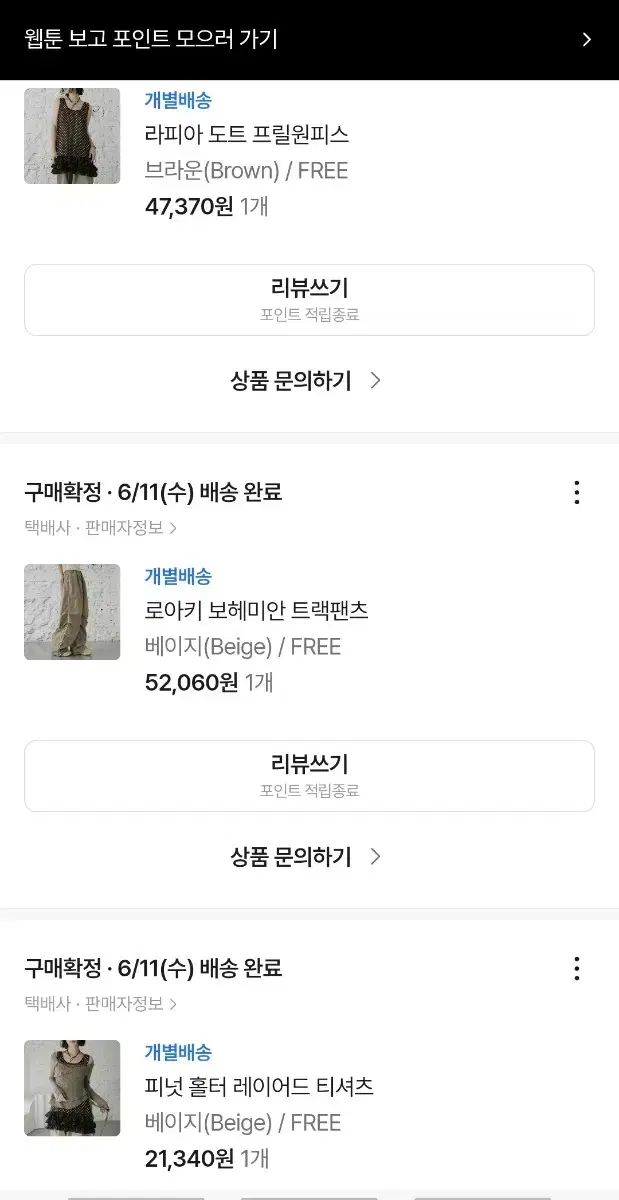Open overflow menu for 로아키 보헤미안 트랙팬츠 order
The width and height of the screenshot is (619, 1200).
click(576, 492)
